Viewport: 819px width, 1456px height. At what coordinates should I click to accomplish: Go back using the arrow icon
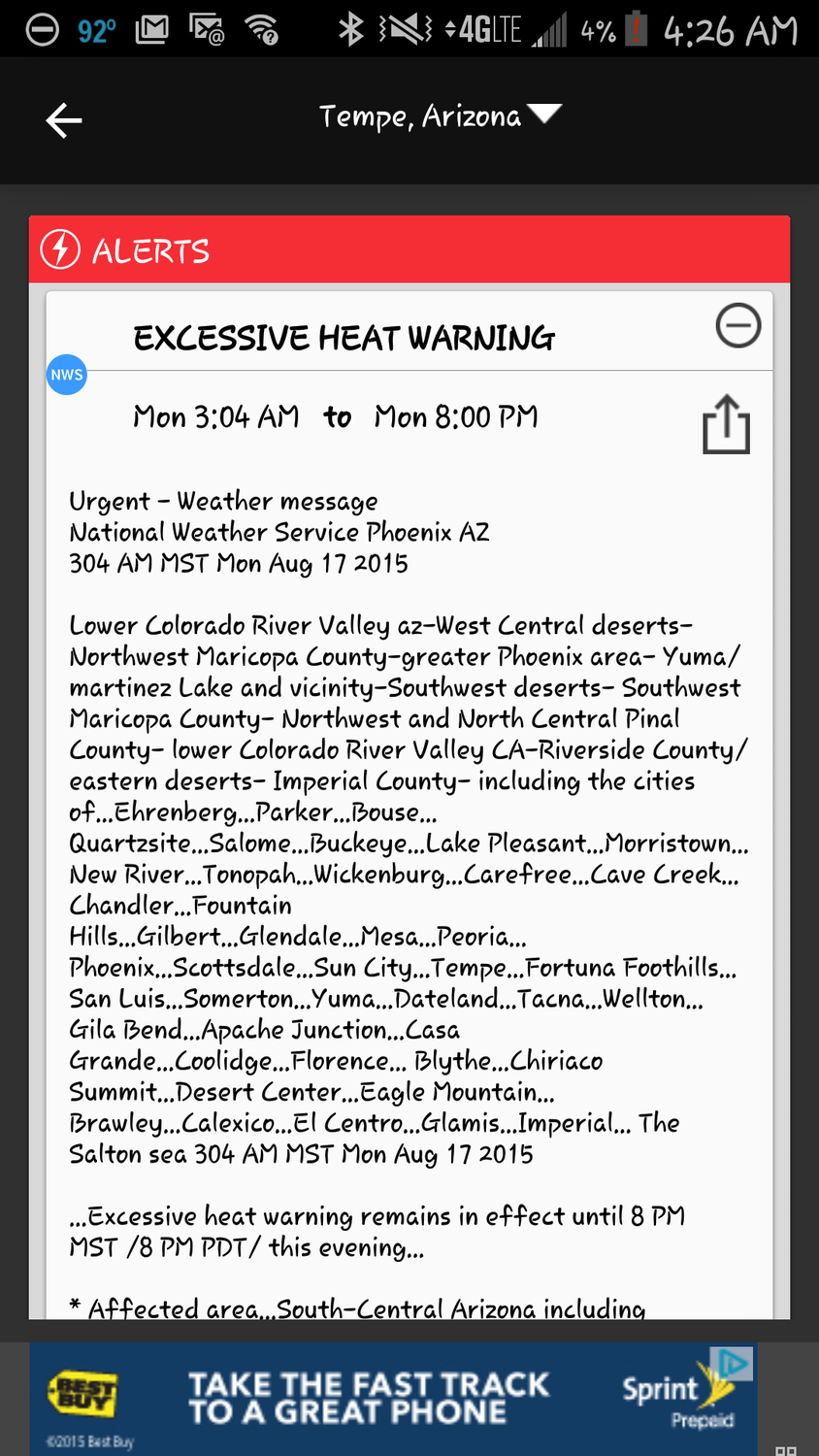(64, 120)
